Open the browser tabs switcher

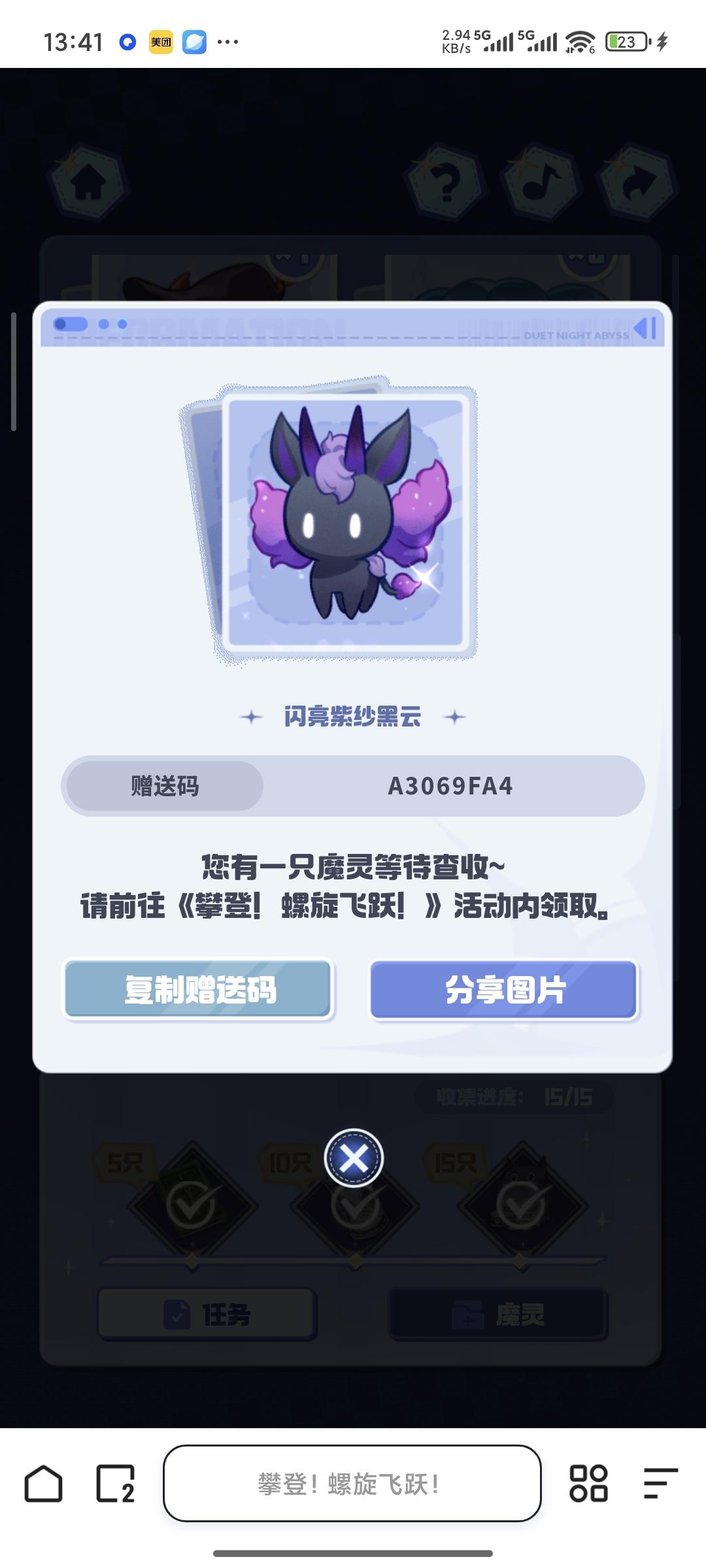click(x=116, y=1484)
